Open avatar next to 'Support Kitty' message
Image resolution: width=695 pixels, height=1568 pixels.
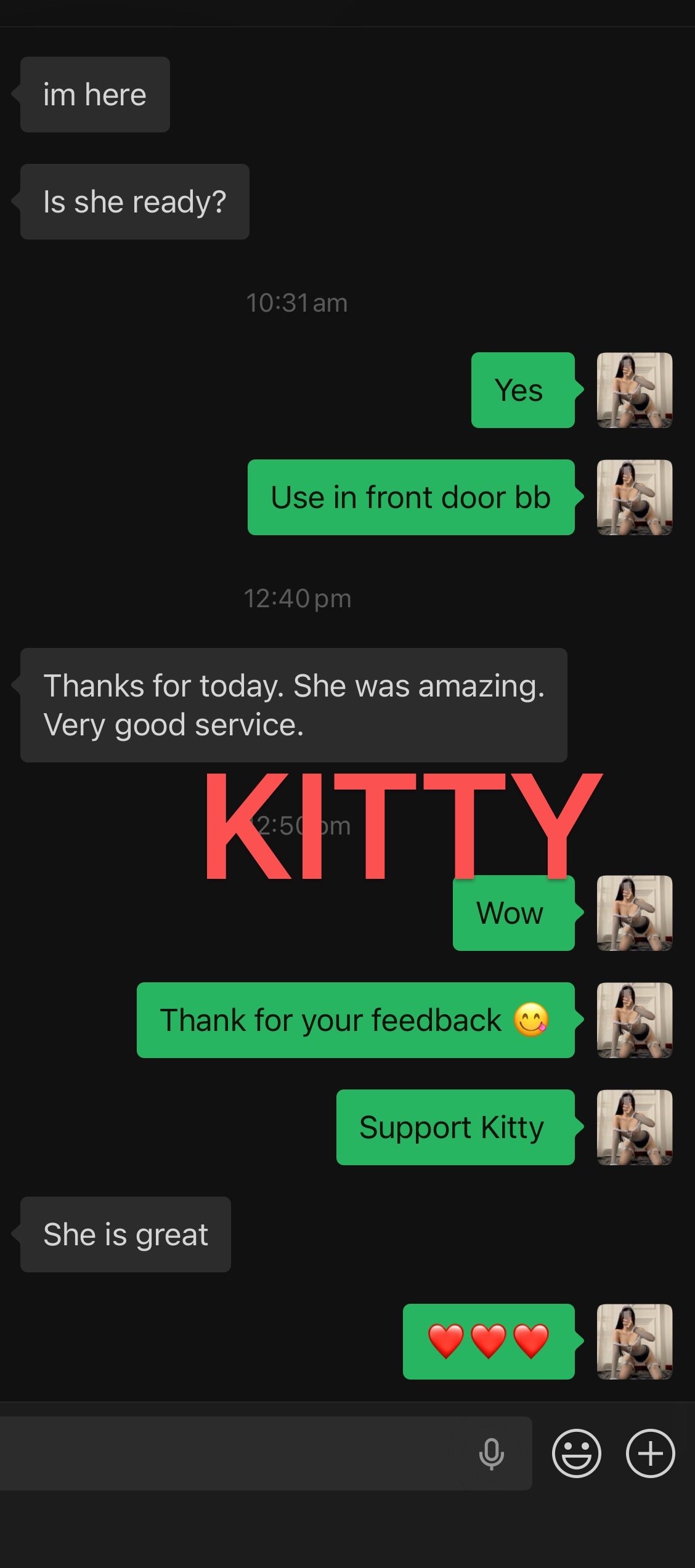(x=634, y=1127)
